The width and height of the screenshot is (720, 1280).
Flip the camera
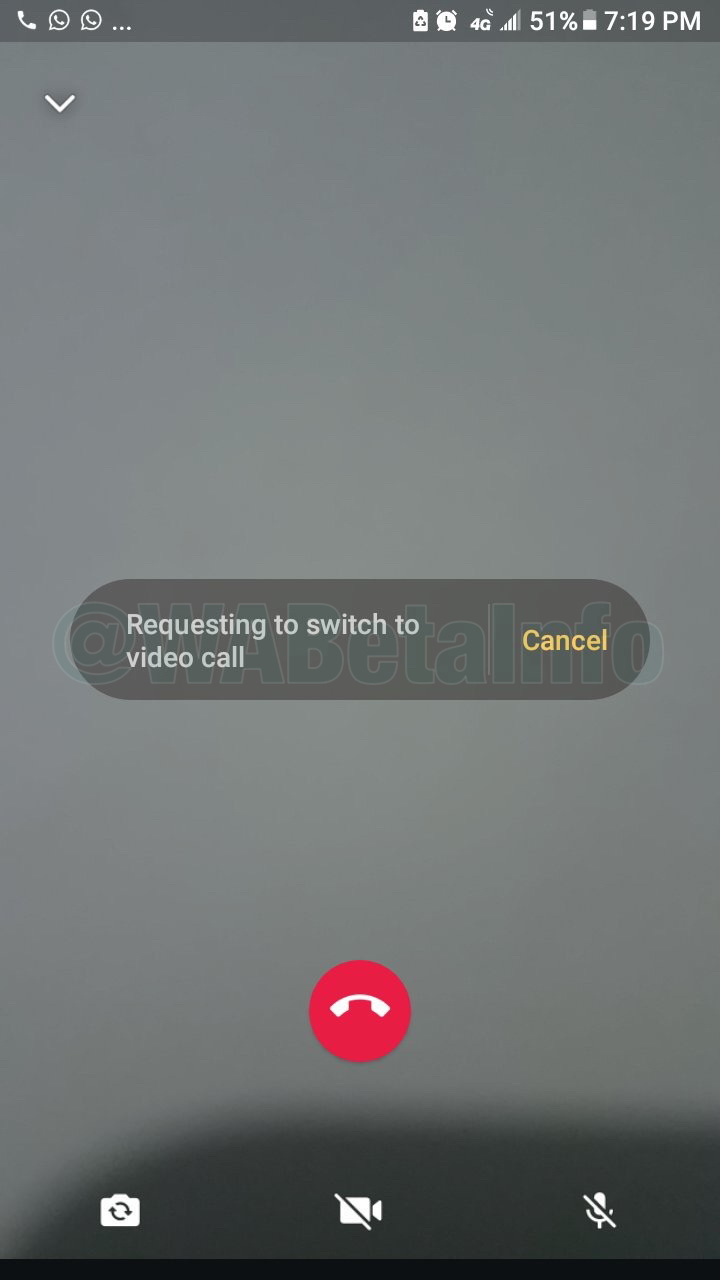click(x=120, y=1211)
